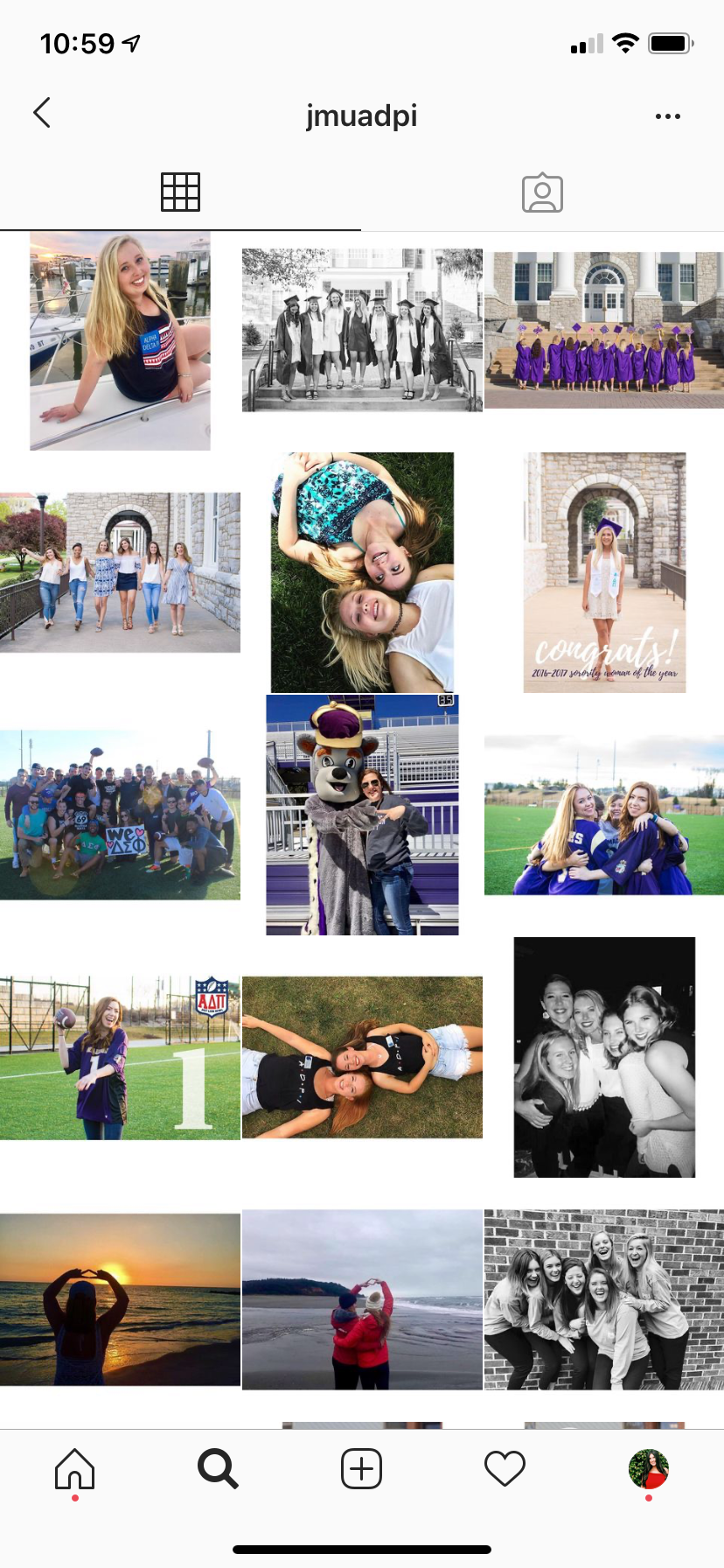
Task: Open the activity heart tab
Action: [505, 1468]
